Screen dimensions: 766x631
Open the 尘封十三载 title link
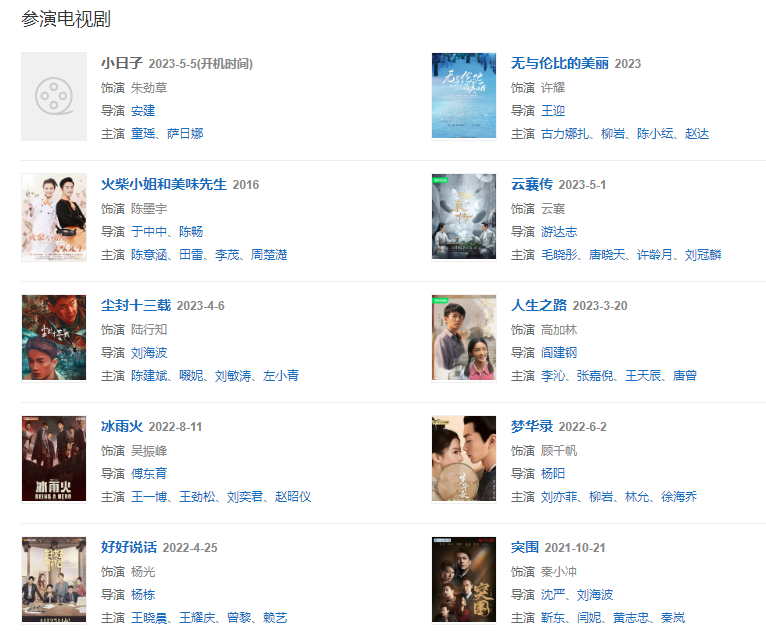coord(135,305)
